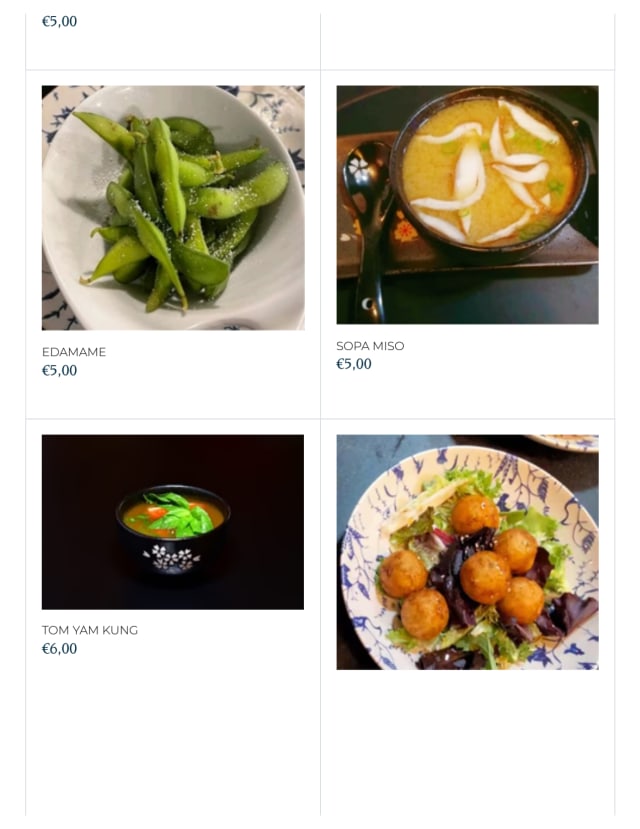
Task: Open the Edamame dish photo
Action: click(172, 208)
